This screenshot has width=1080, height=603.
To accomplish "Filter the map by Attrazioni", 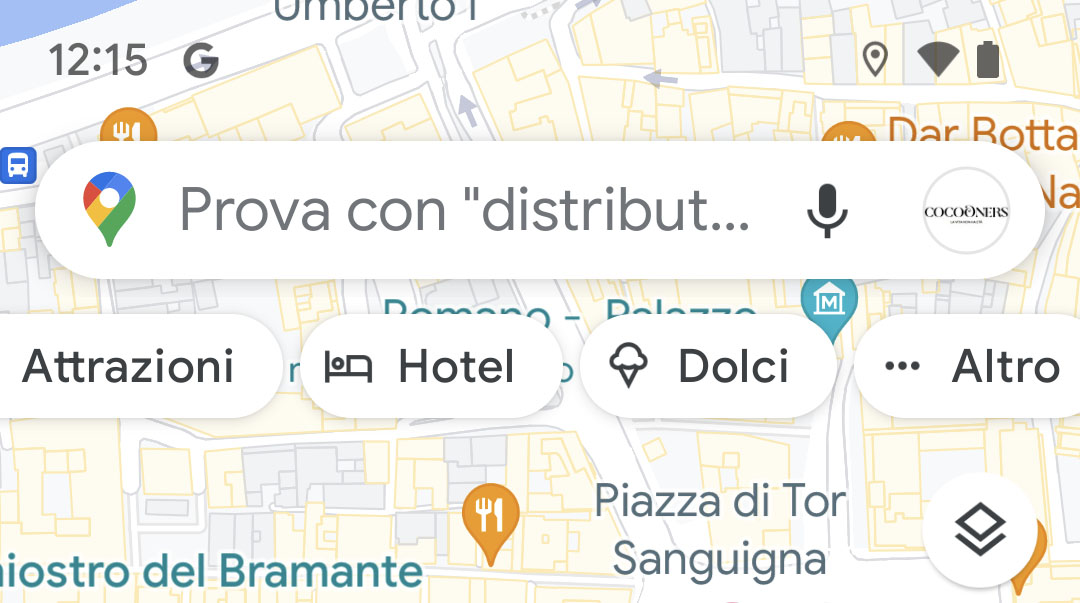I will coord(129,367).
